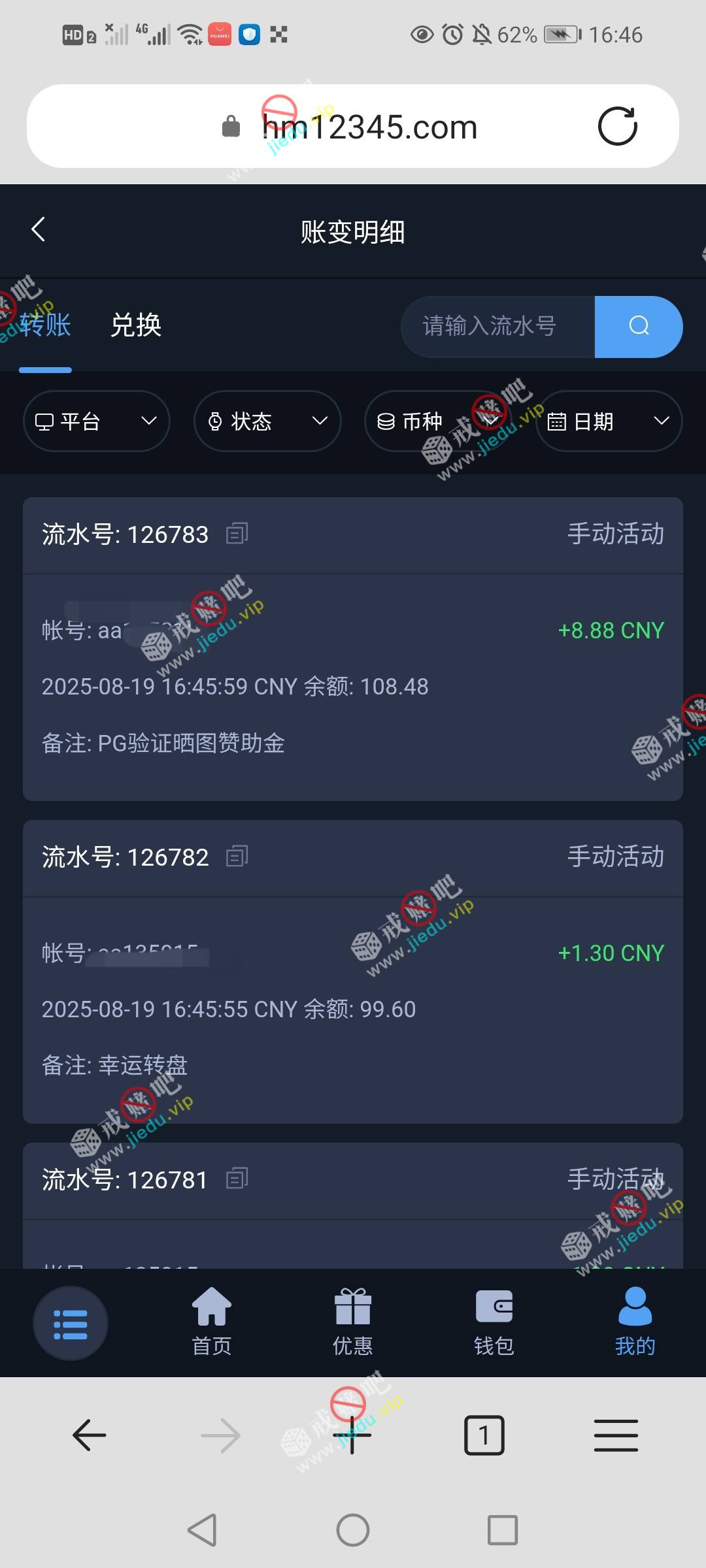The image size is (706, 1568).
Task: Copy serial number 126783
Action: click(237, 534)
